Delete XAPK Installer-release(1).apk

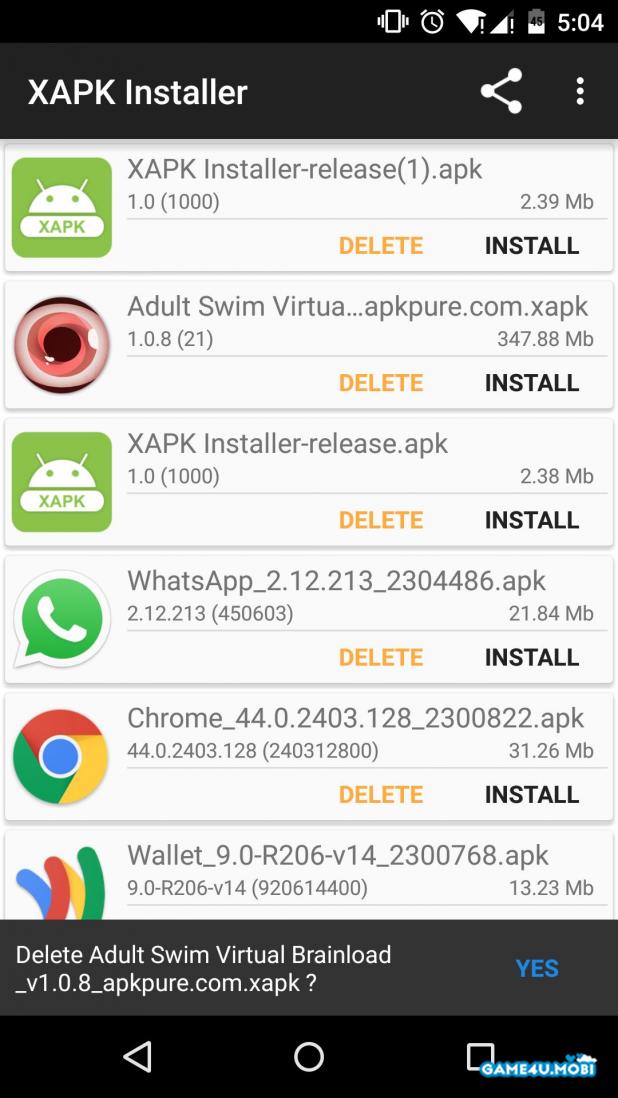pyautogui.click(x=381, y=246)
